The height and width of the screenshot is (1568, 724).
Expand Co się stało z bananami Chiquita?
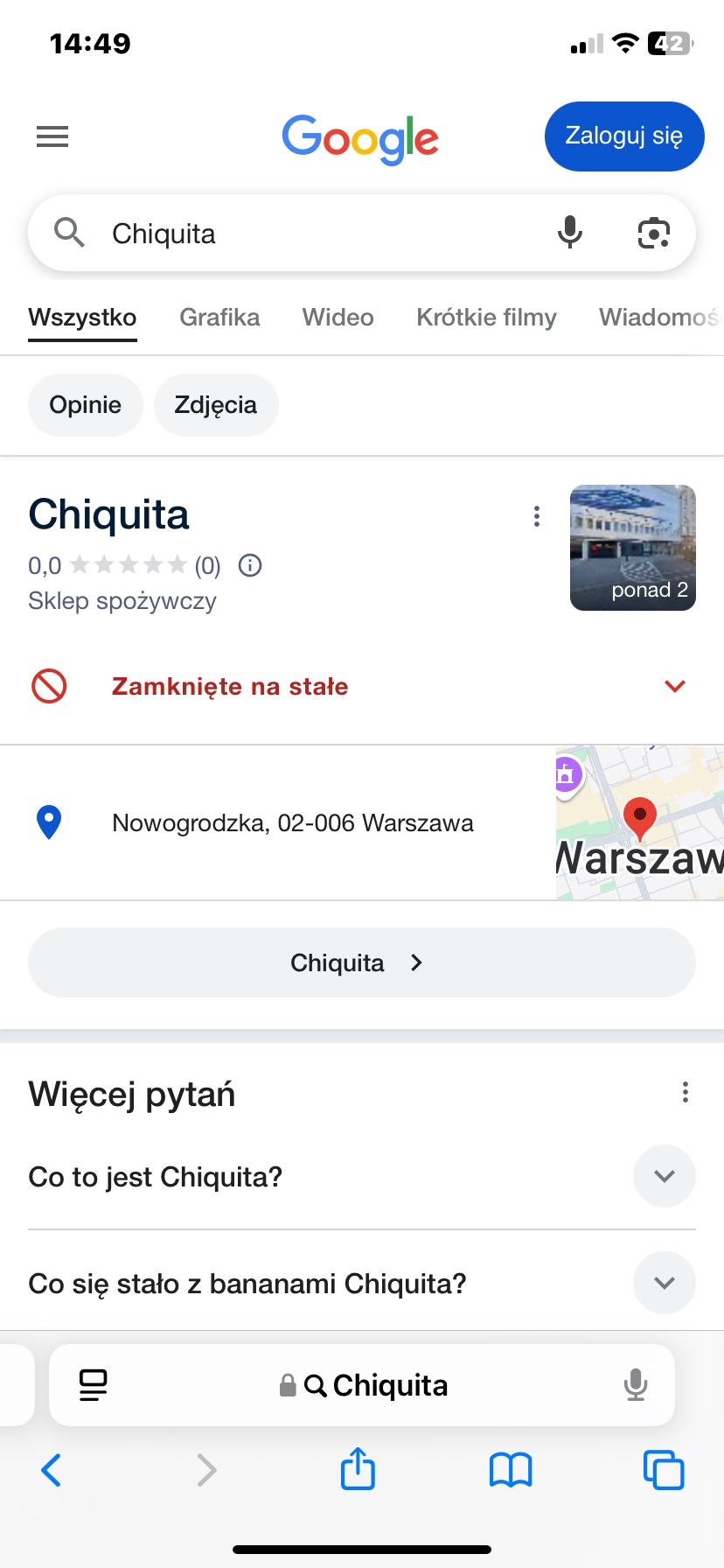click(664, 1283)
